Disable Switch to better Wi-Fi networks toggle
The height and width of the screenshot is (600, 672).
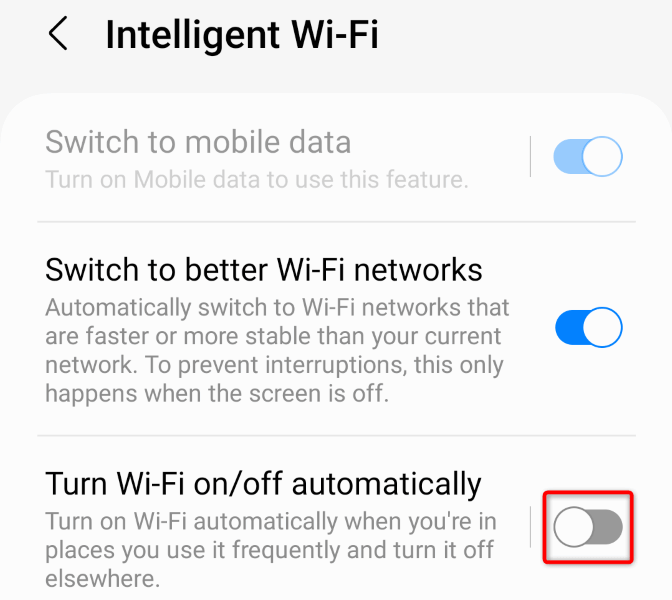(588, 327)
